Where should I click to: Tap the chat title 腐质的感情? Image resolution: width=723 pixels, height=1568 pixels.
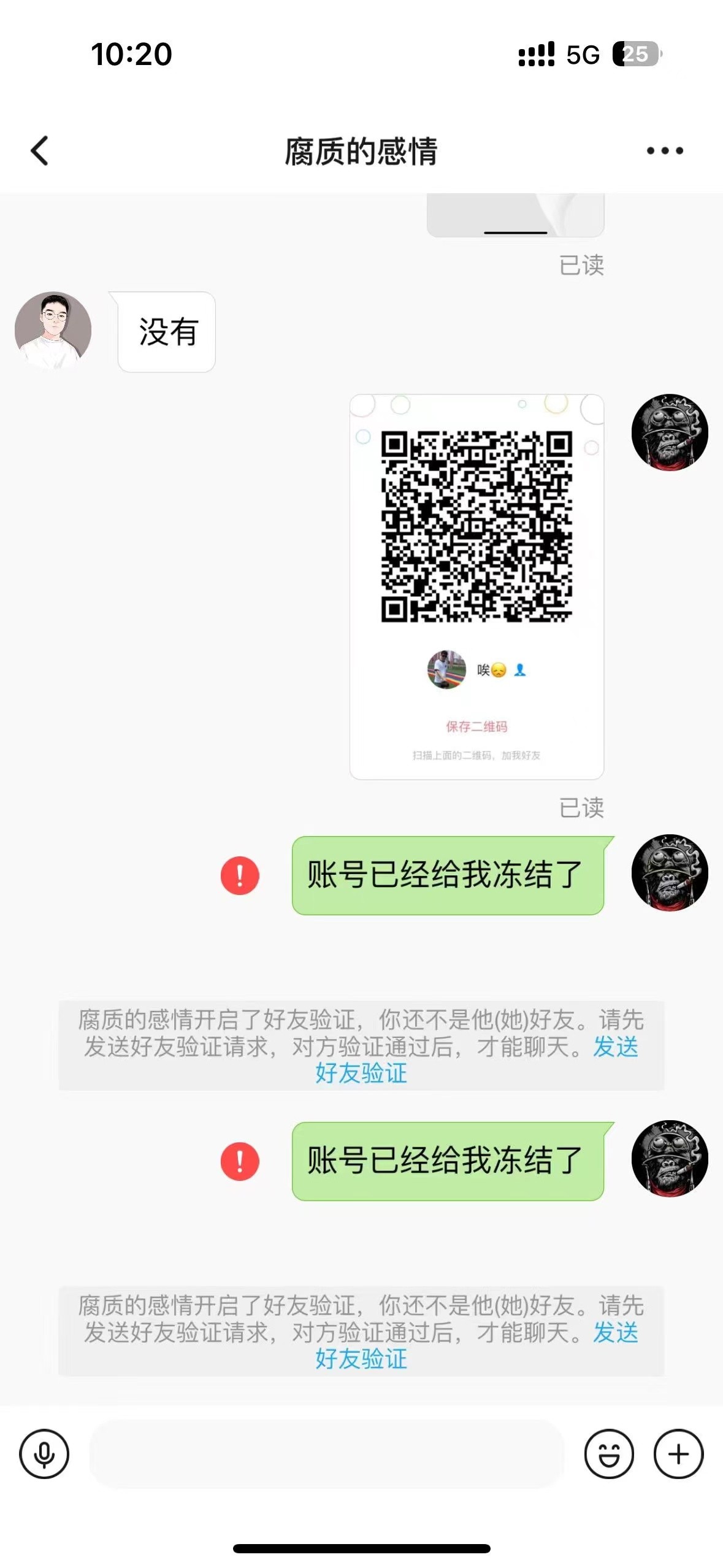(362, 149)
